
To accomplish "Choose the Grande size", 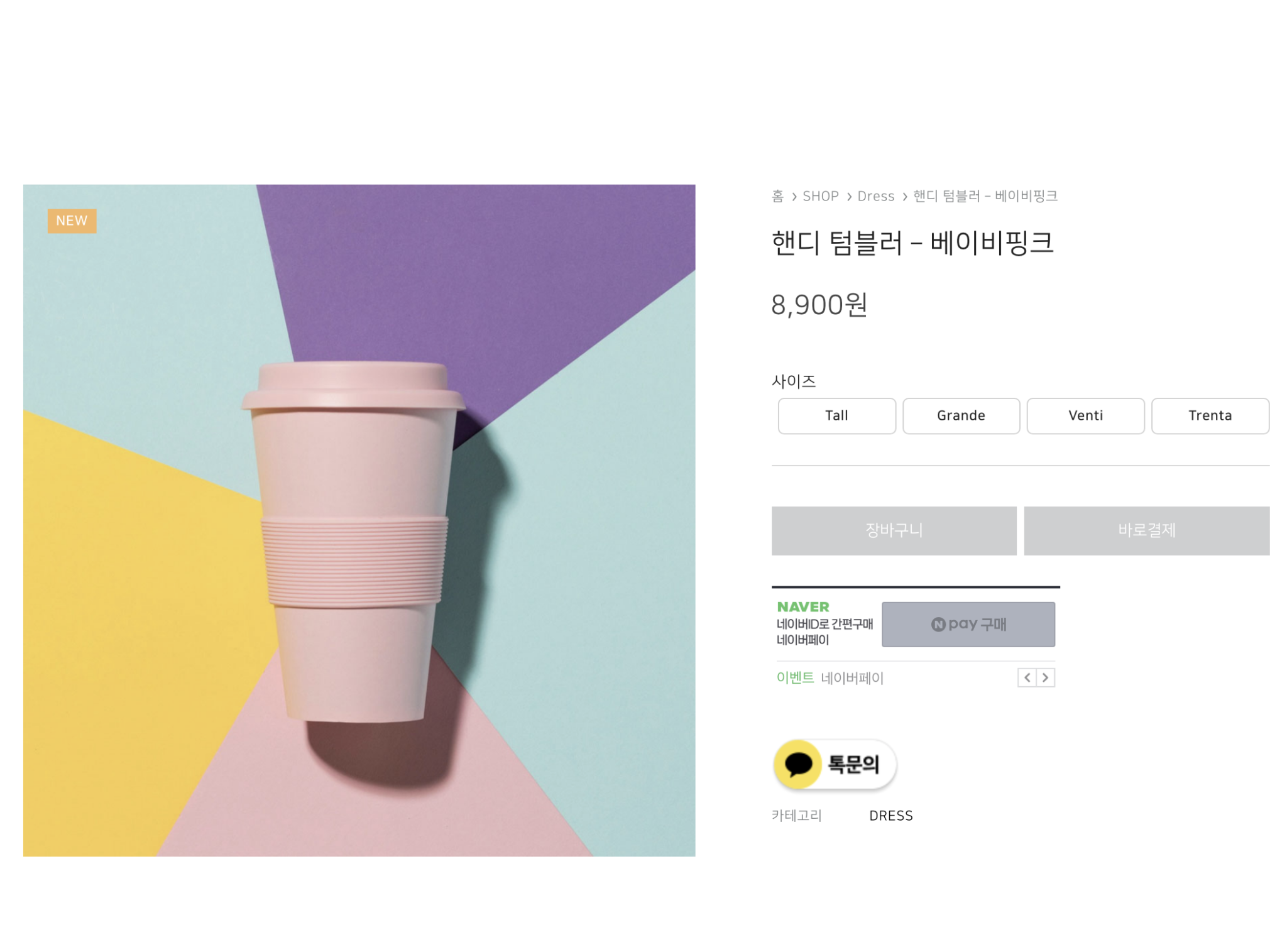I will click(x=961, y=415).
